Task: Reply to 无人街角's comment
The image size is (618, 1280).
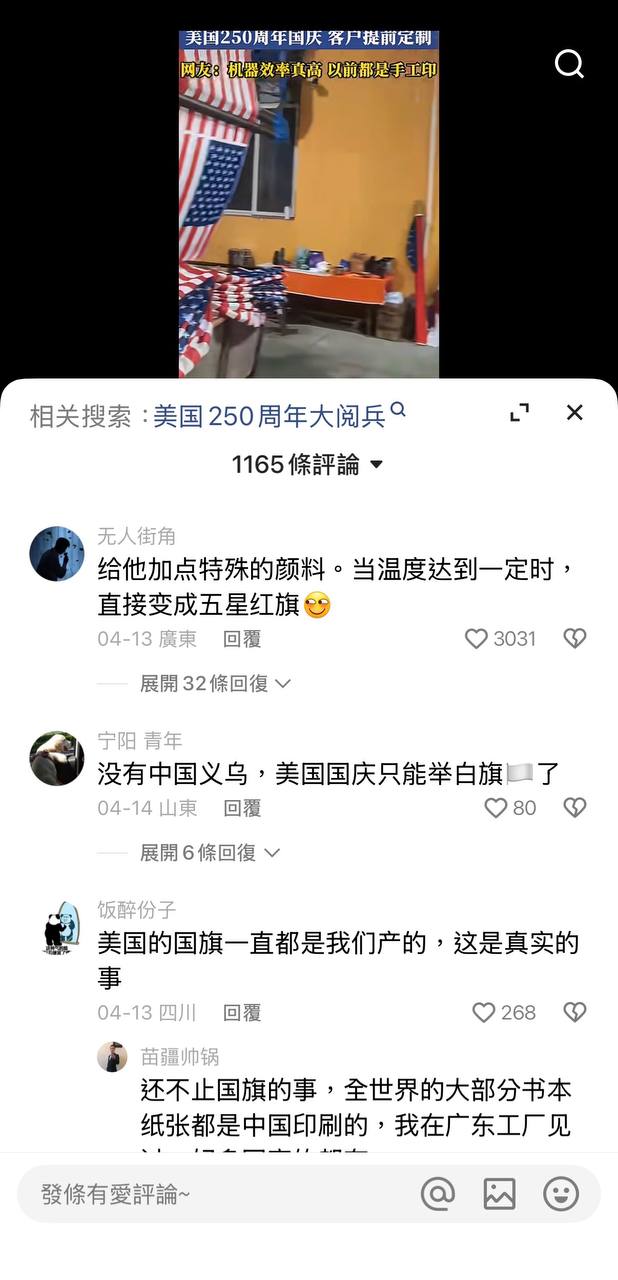Action: click(242, 638)
